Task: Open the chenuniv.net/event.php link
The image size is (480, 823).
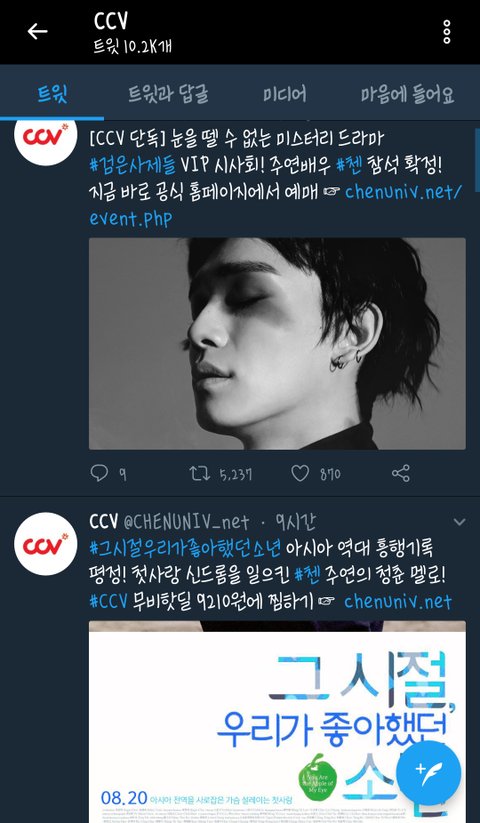Action: tap(275, 205)
